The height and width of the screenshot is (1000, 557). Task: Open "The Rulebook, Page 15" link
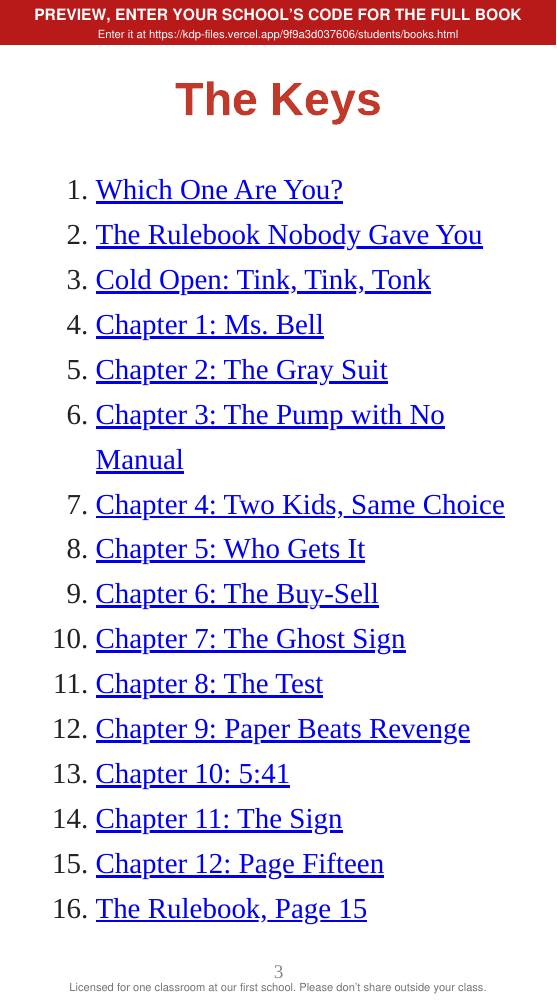tap(231, 909)
